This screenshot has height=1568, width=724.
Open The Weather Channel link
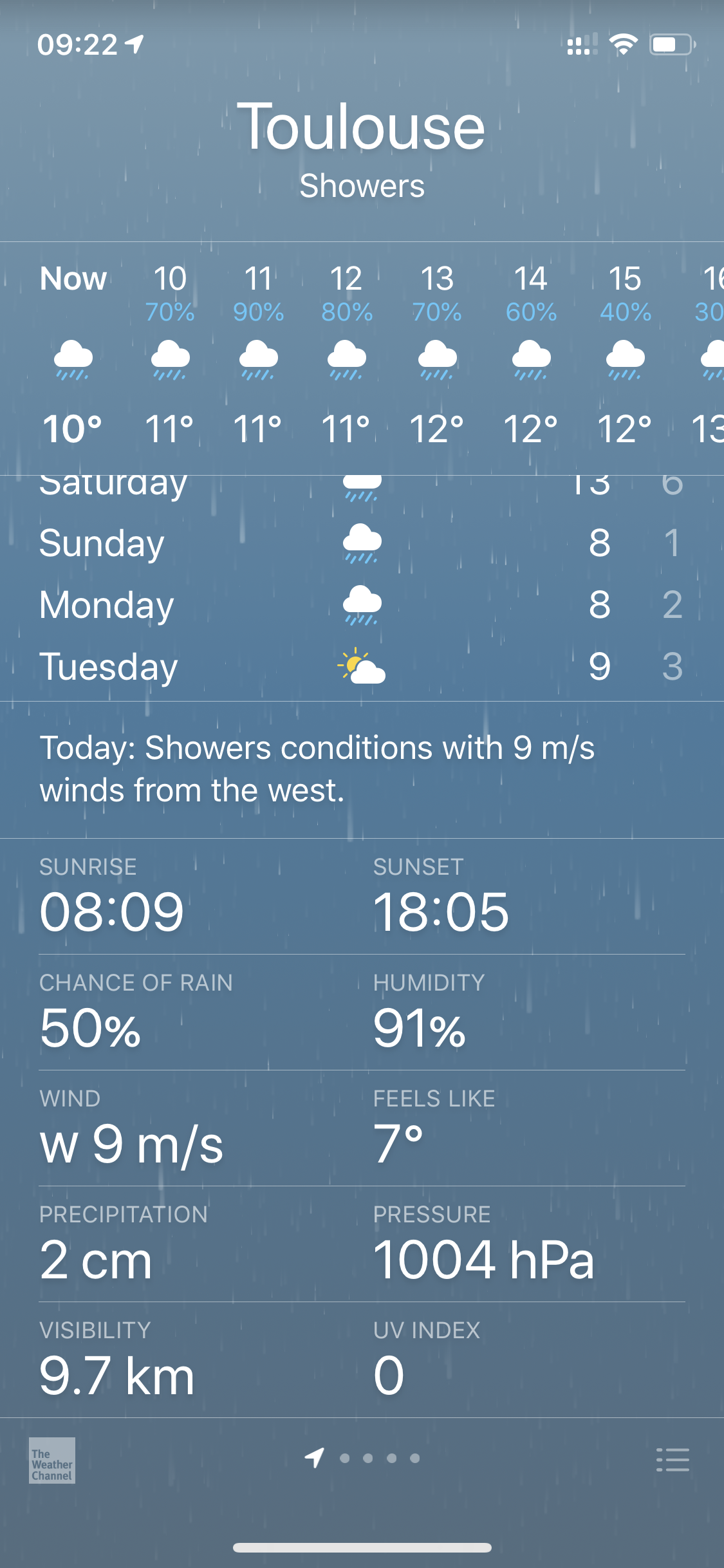click(x=52, y=1460)
